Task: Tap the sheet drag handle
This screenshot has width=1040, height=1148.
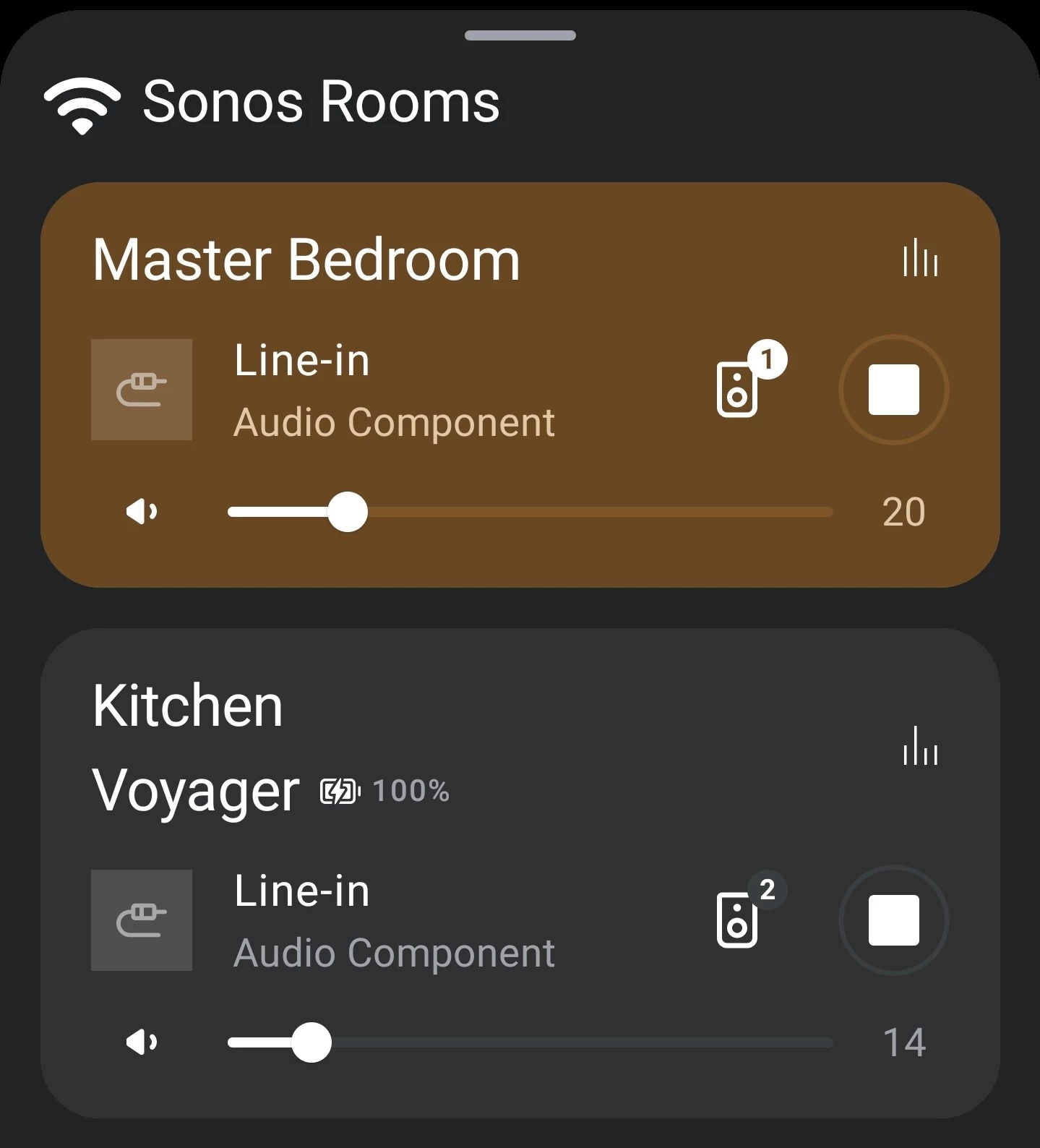Action: 520,35
